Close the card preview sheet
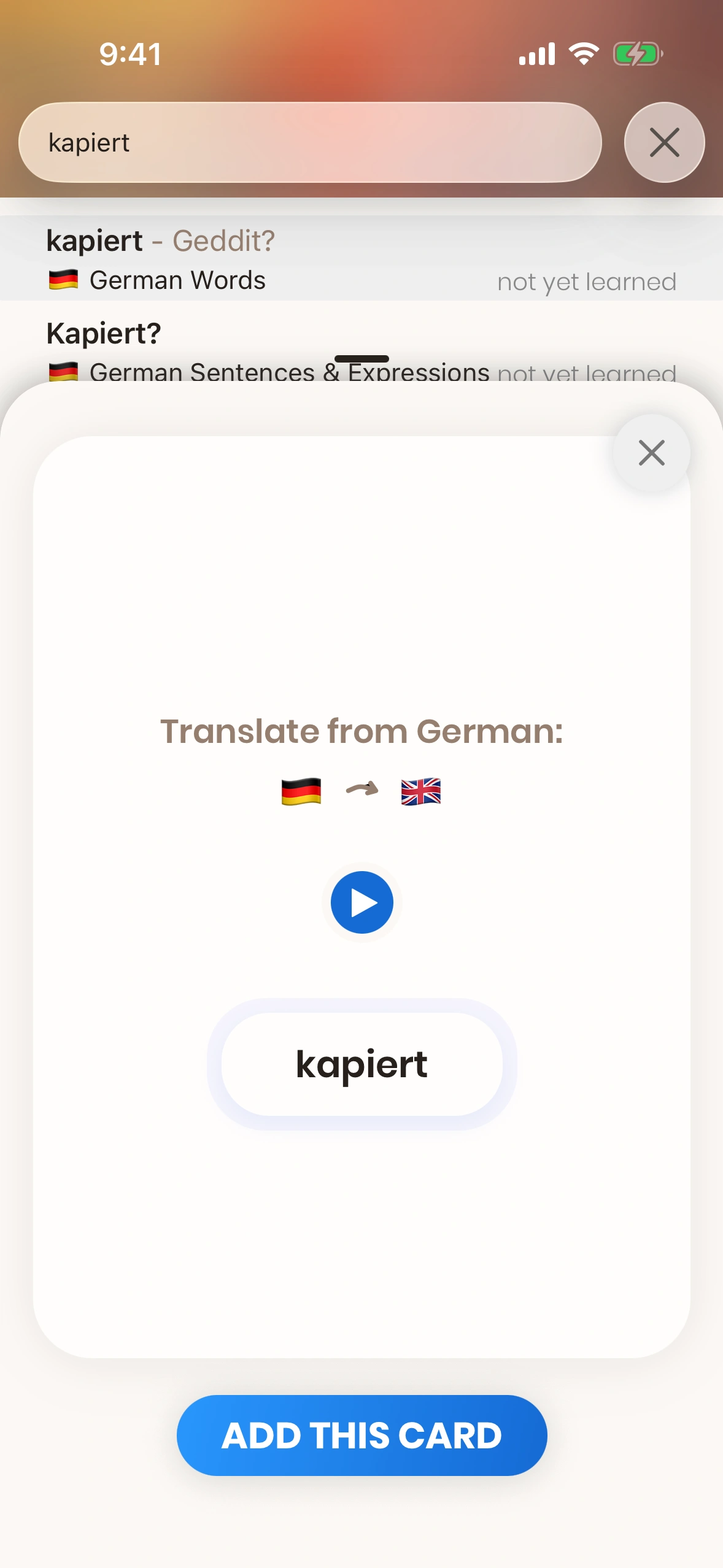Viewport: 723px width, 1568px height. point(651,453)
